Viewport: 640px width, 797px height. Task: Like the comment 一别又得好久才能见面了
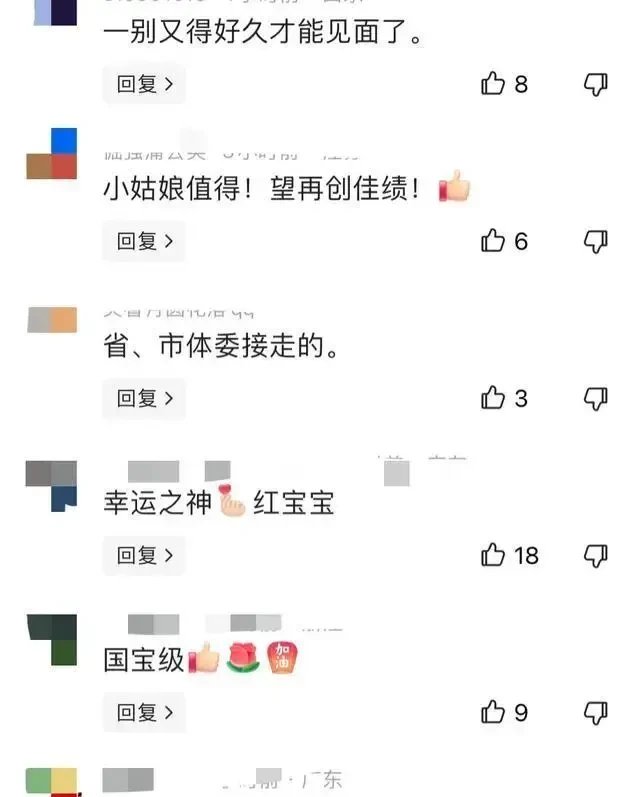[493, 84]
